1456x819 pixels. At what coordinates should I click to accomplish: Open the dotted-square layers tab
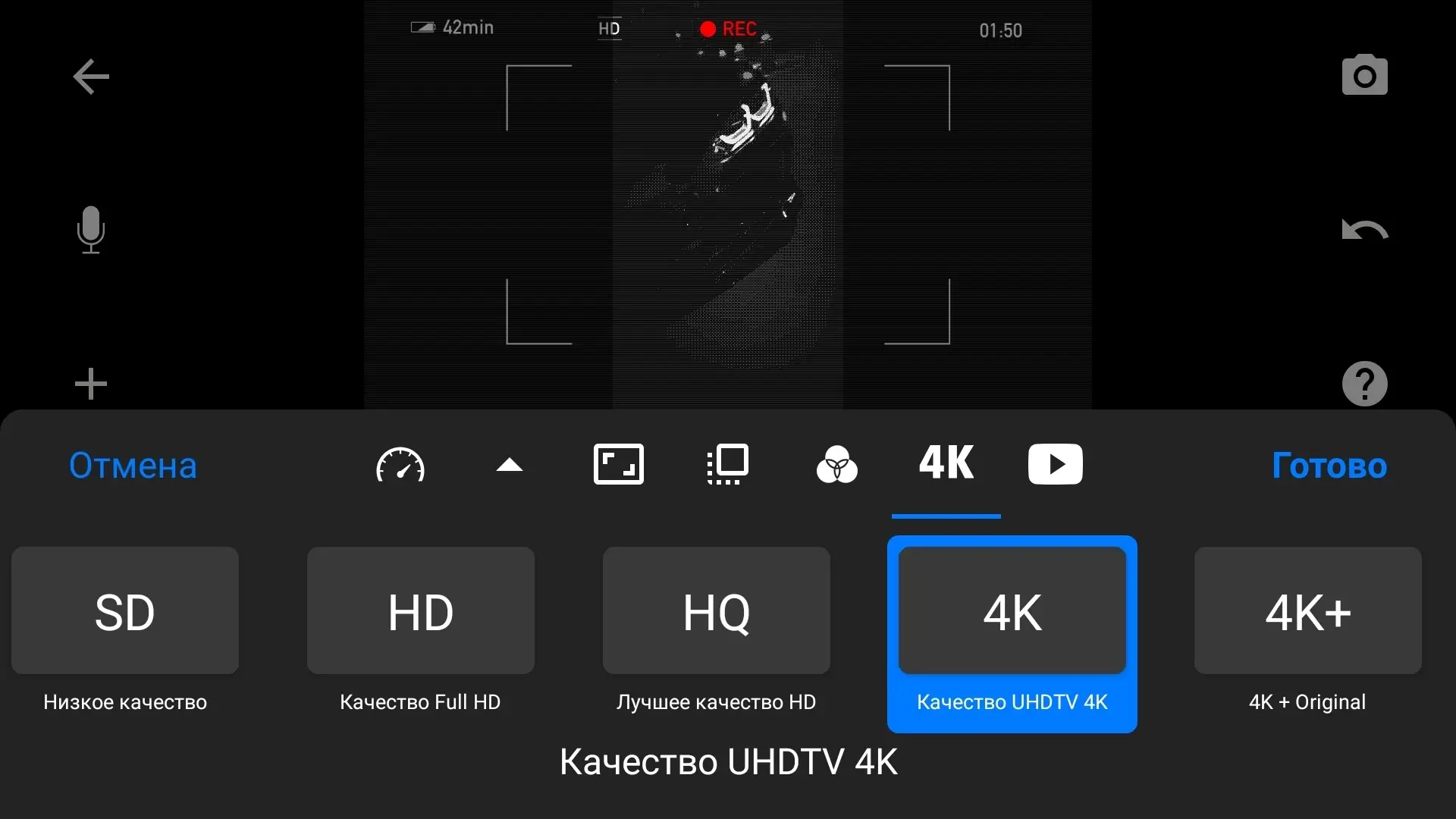point(728,464)
